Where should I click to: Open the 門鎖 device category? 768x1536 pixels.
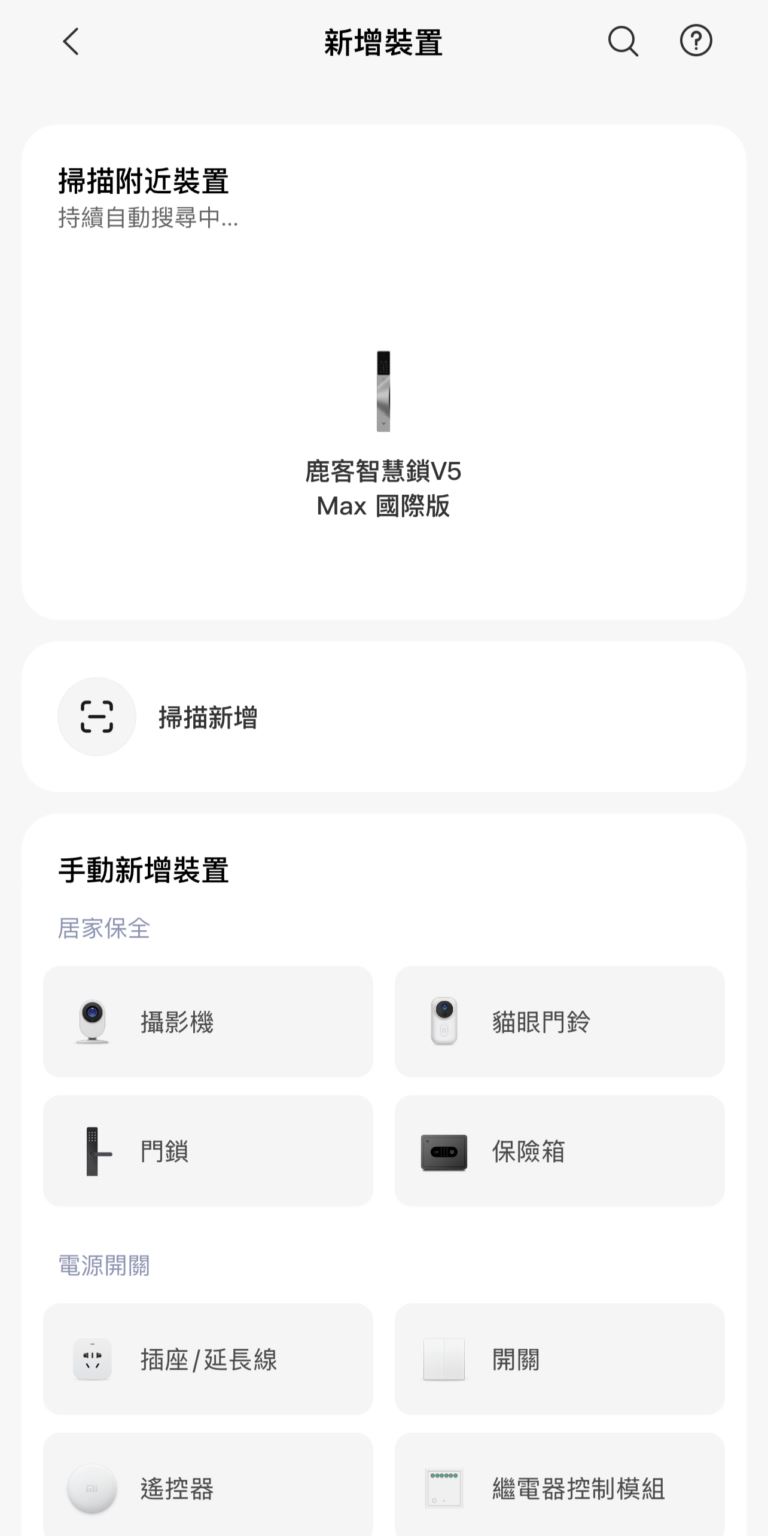(208, 1151)
